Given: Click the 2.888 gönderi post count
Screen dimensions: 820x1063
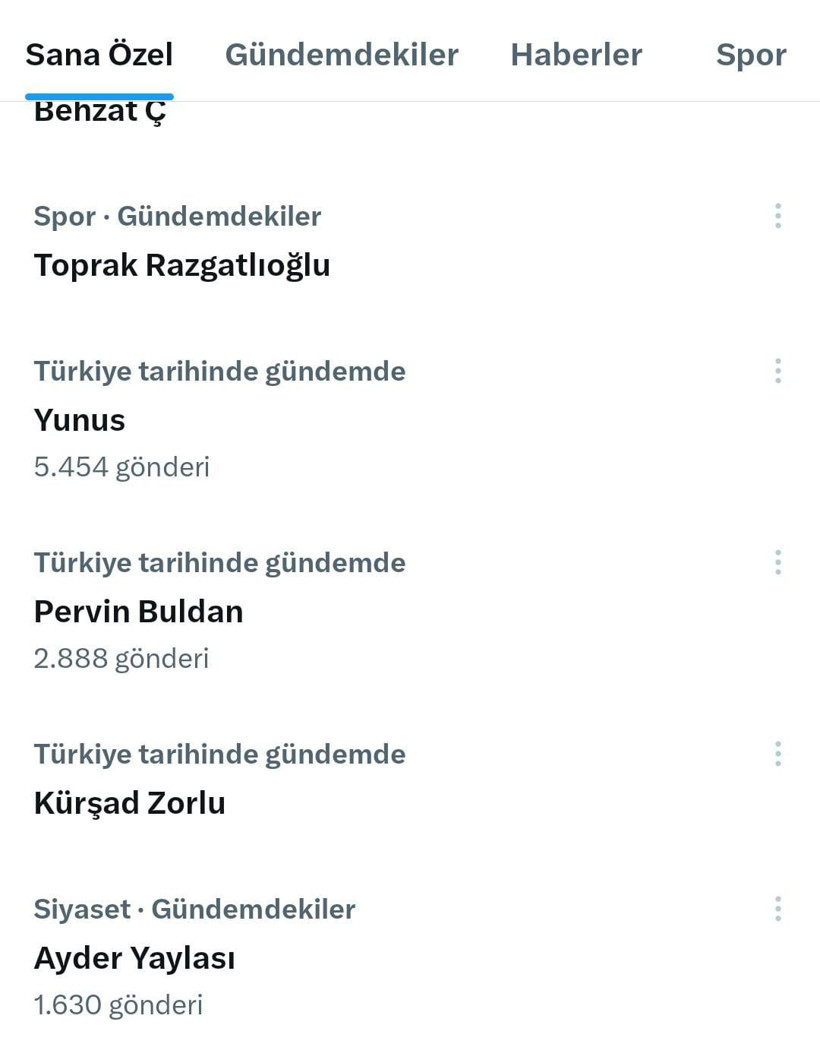Looking at the screenshot, I should click(x=121, y=658).
